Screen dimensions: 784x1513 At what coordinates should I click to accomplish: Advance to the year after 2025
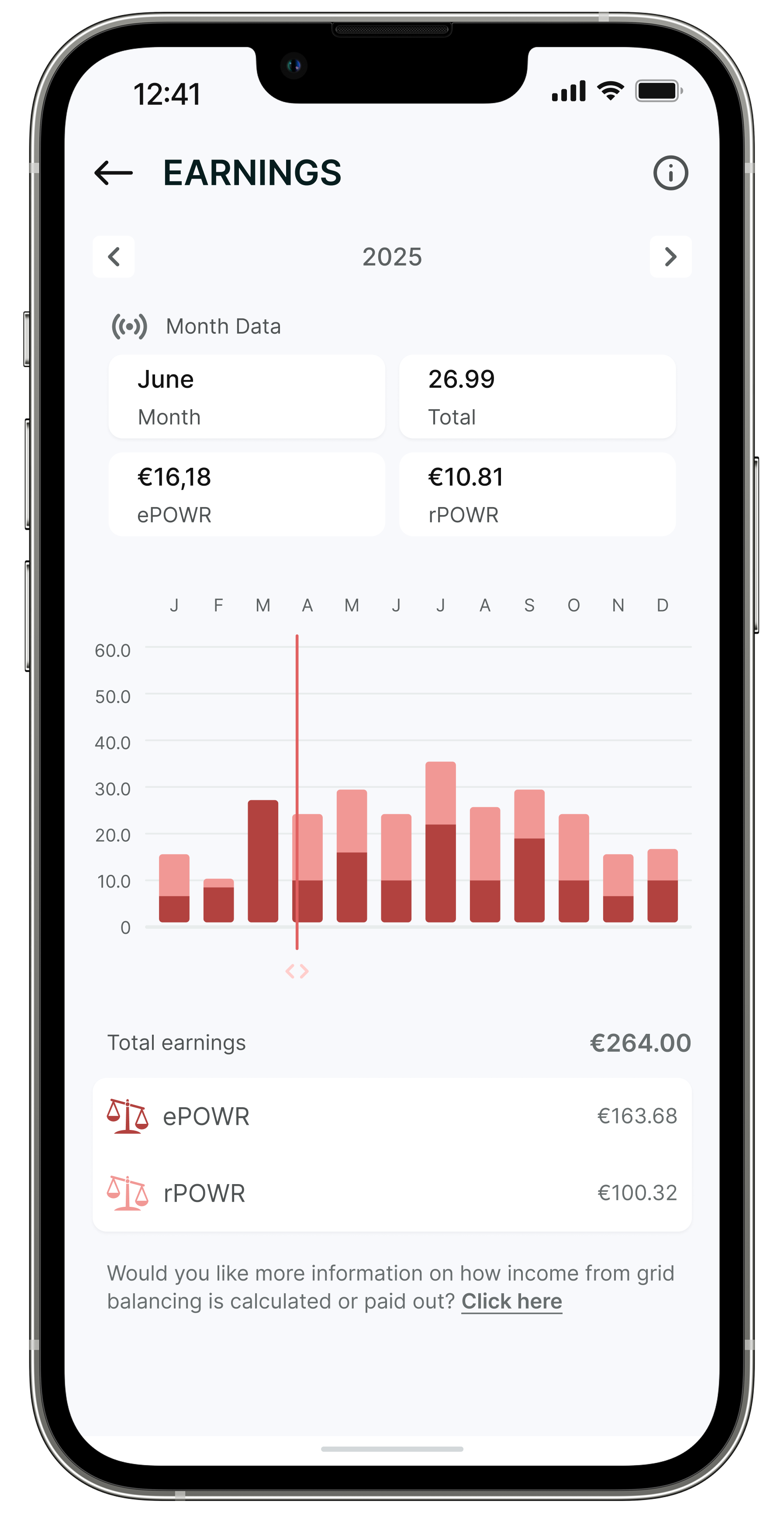pyautogui.click(x=670, y=257)
